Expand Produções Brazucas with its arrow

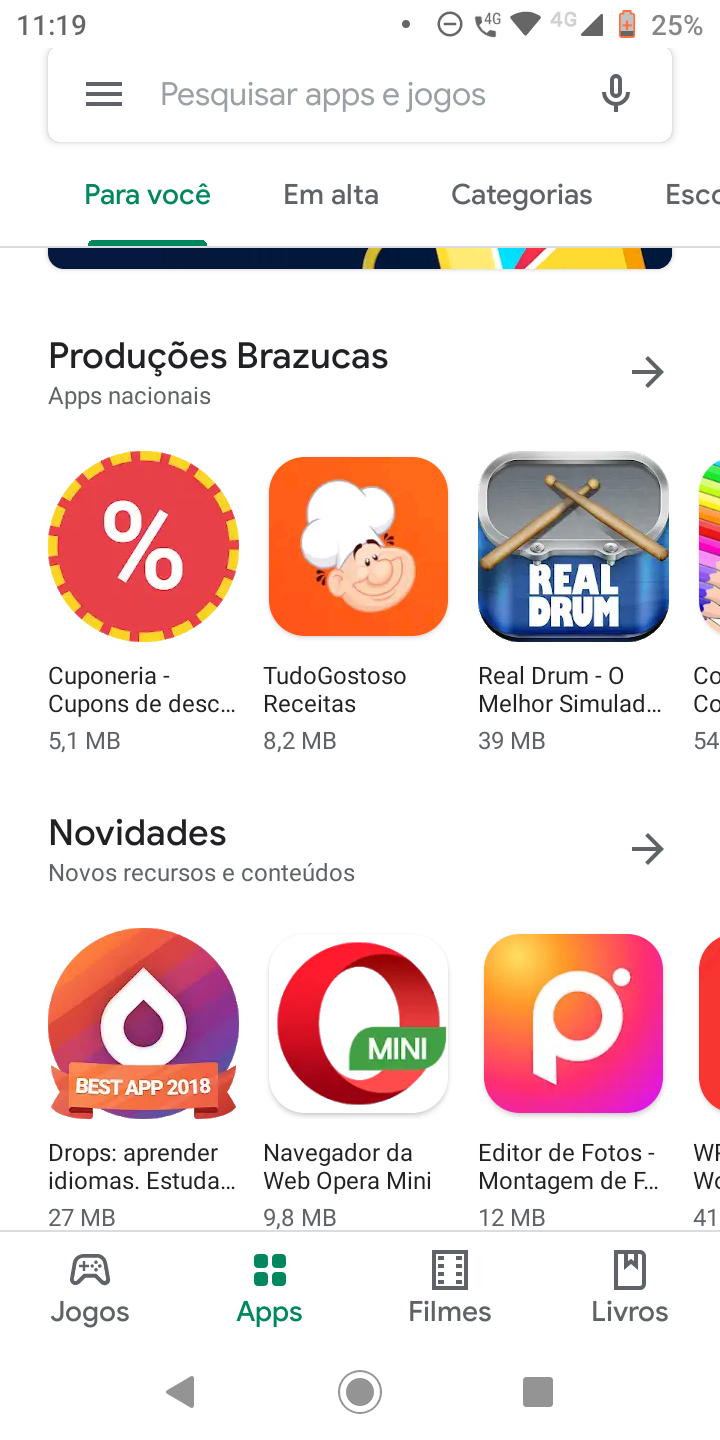coord(648,373)
